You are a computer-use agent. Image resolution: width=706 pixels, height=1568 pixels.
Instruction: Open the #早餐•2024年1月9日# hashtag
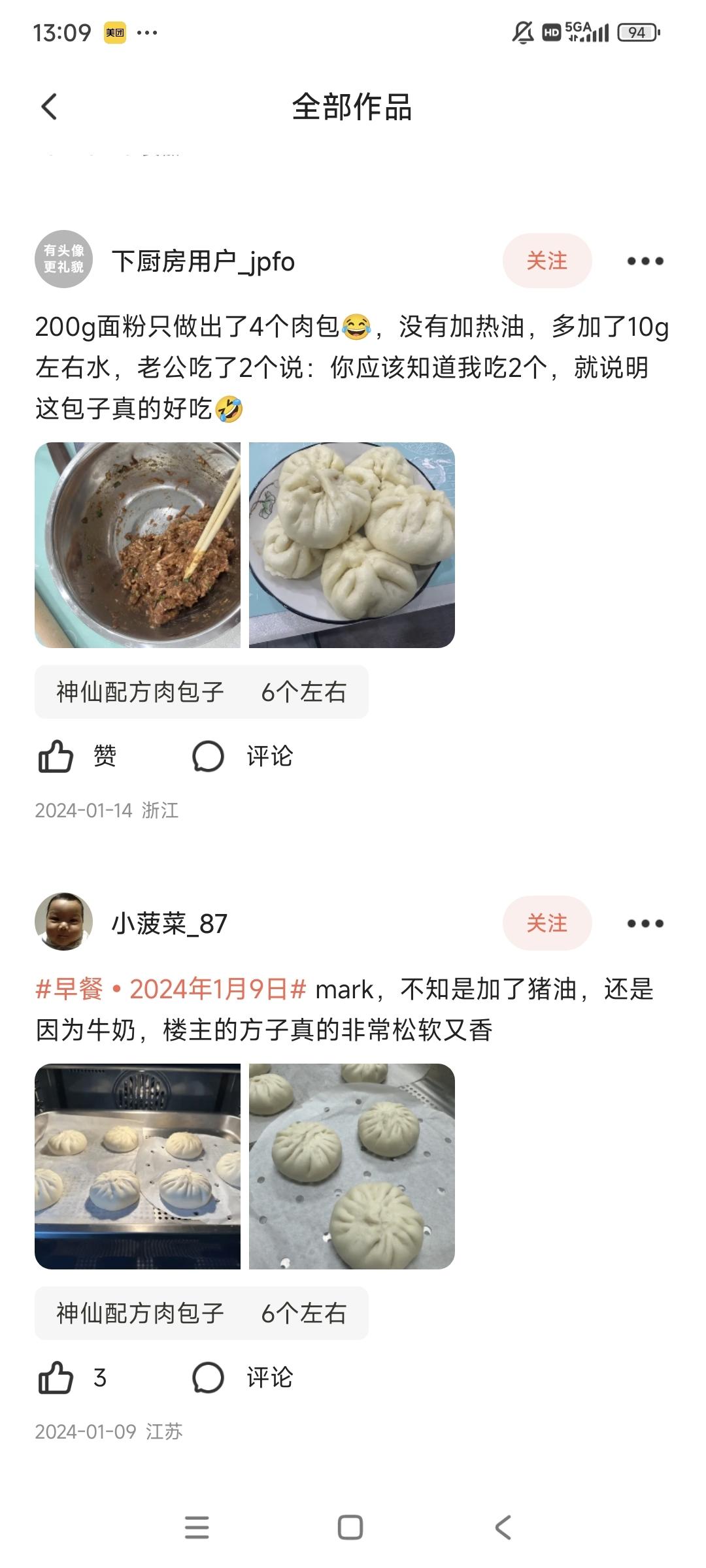point(171,989)
